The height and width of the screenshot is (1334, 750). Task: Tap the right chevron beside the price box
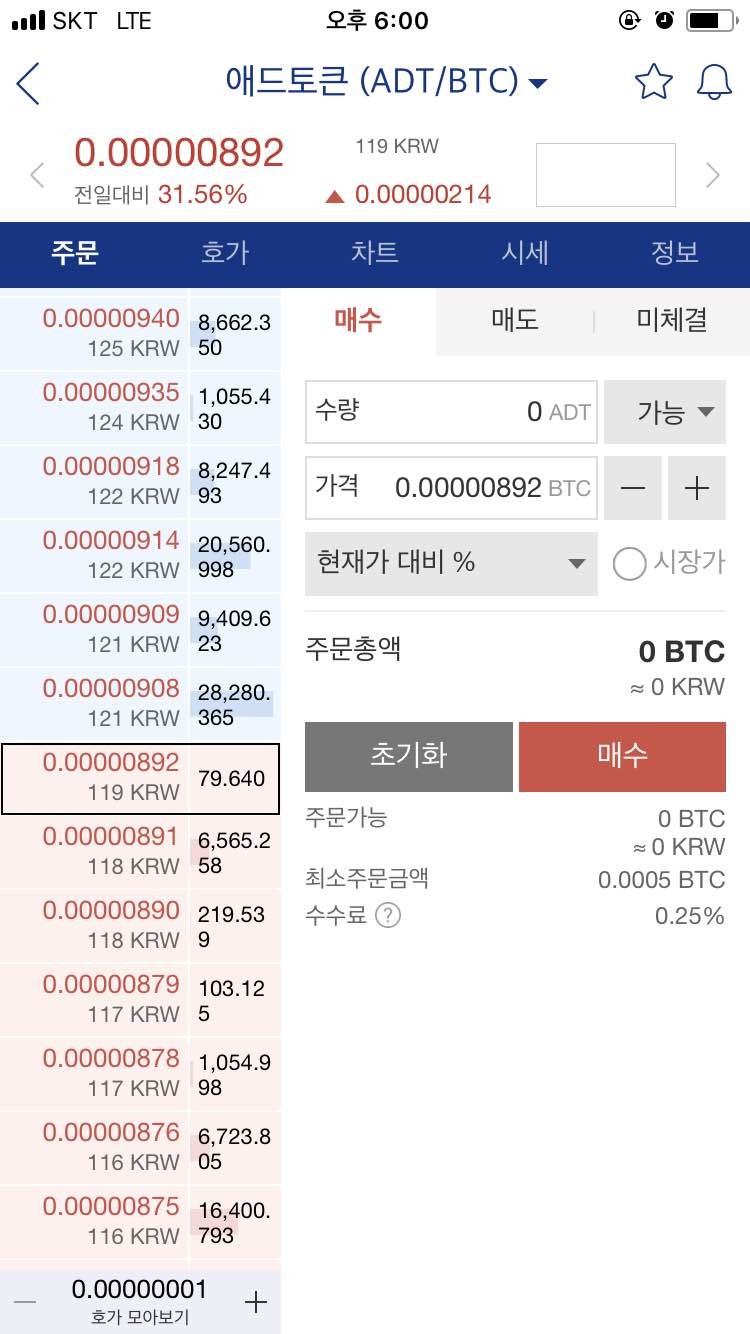(x=714, y=175)
